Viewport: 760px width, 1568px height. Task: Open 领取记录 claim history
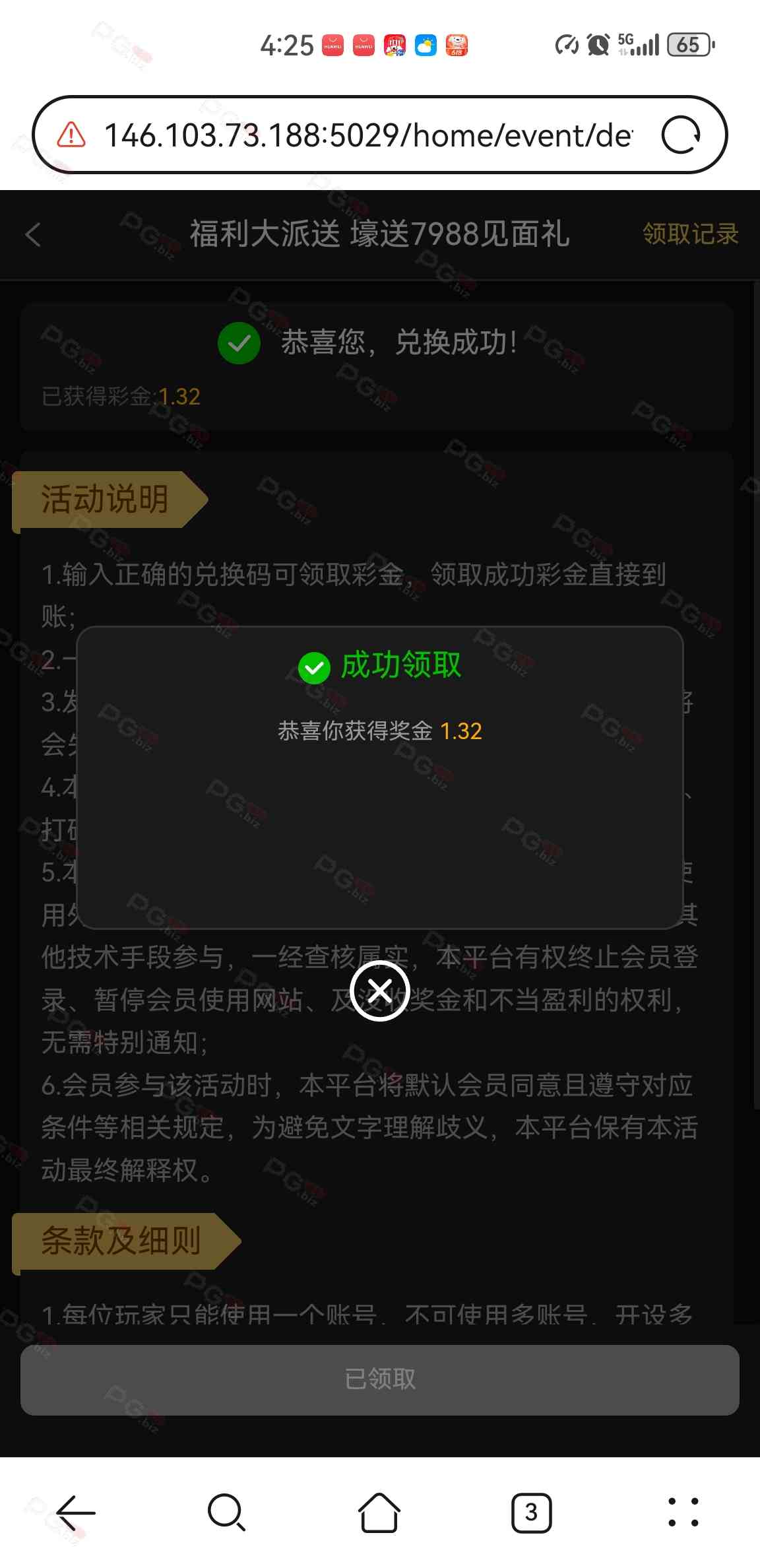pyautogui.click(x=690, y=234)
